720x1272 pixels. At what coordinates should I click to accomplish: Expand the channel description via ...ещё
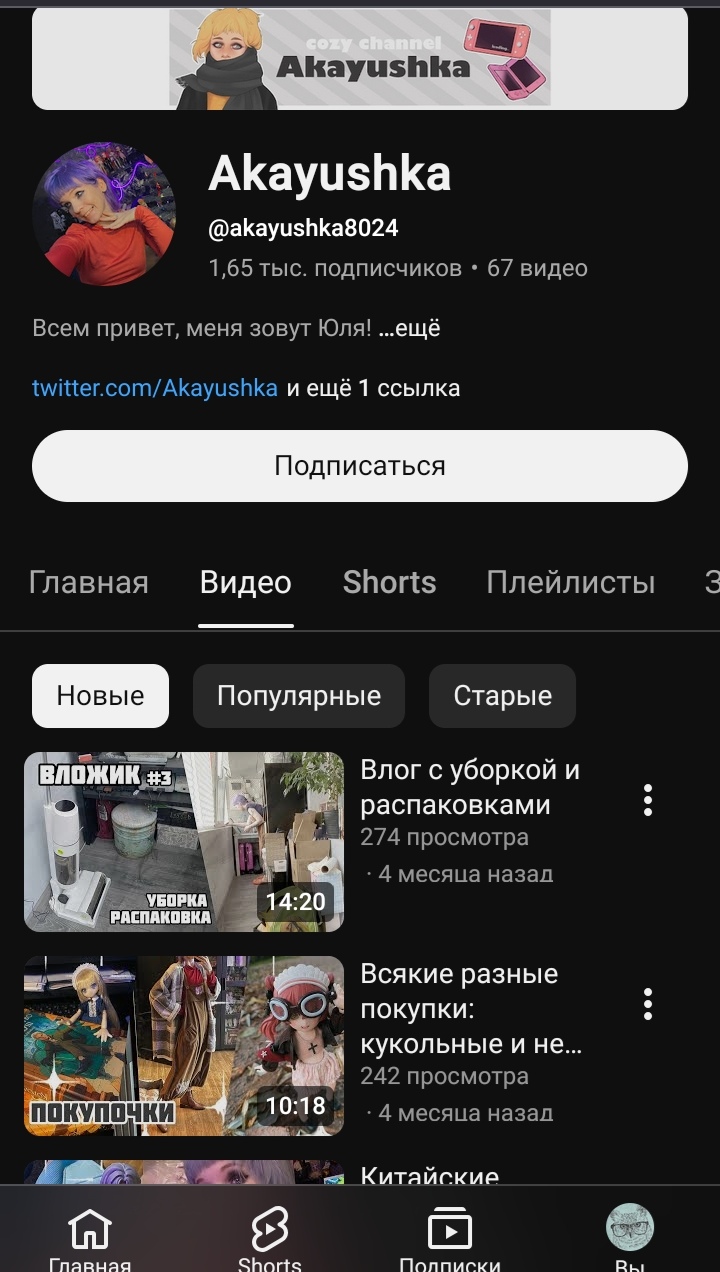413,327
